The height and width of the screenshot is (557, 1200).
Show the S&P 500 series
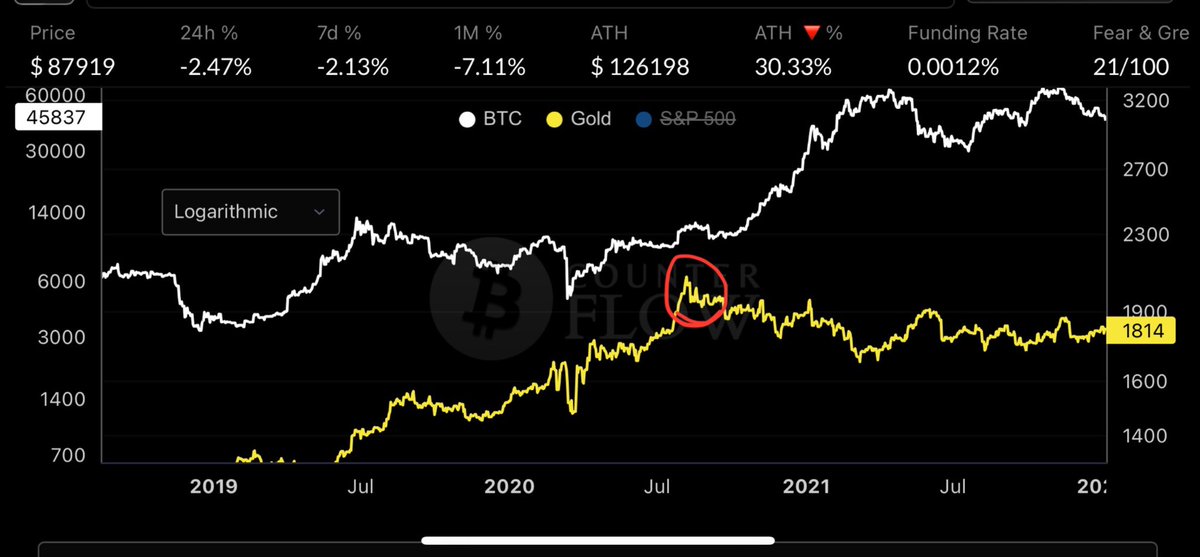click(x=686, y=120)
